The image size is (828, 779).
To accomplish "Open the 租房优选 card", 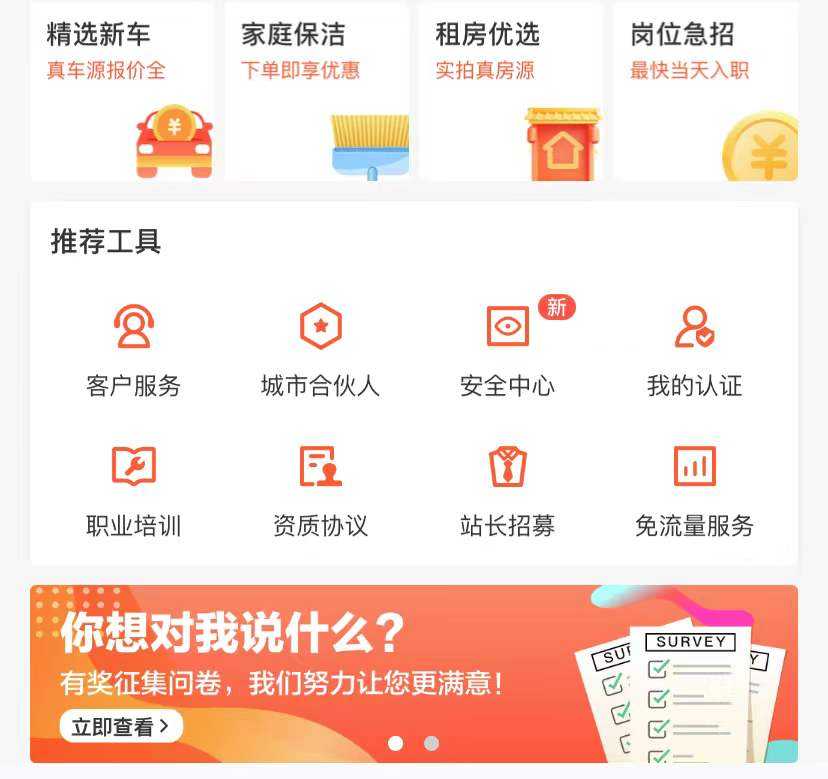I will tap(510, 91).
